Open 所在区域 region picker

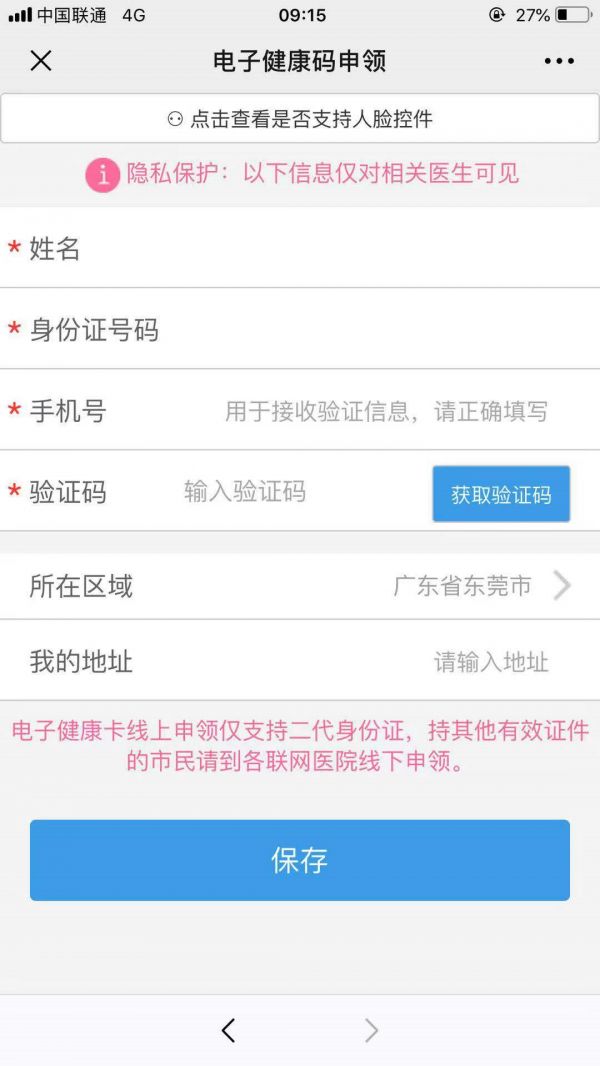(x=480, y=586)
